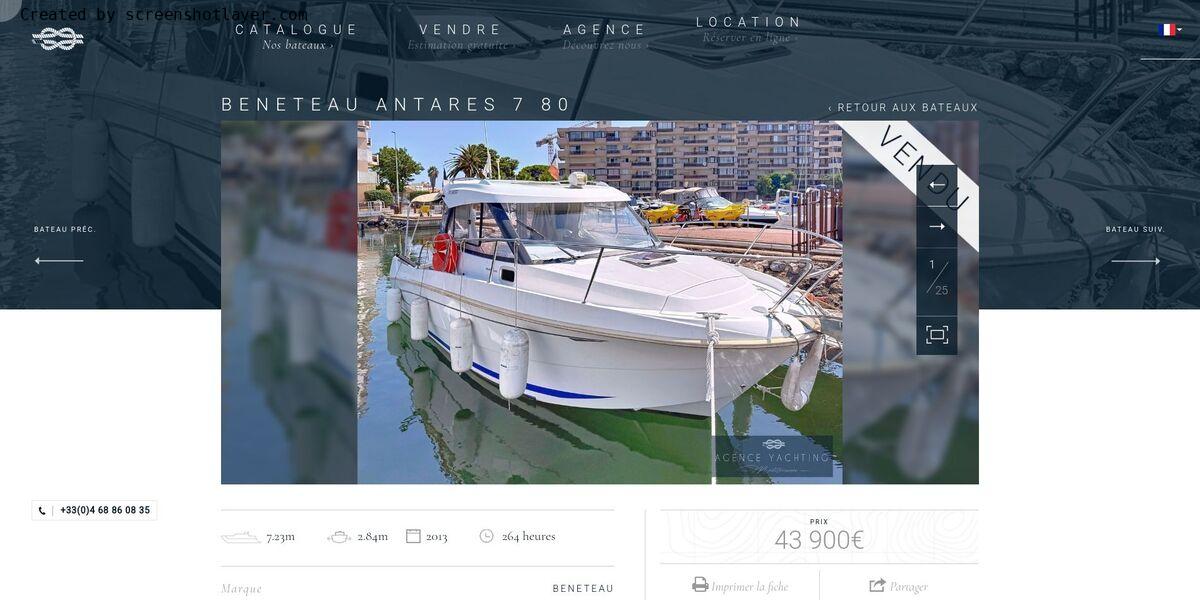The height and width of the screenshot is (600, 1200).
Task: Call the +33(0)4 68 86 08 35 number
Action: (x=95, y=510)
